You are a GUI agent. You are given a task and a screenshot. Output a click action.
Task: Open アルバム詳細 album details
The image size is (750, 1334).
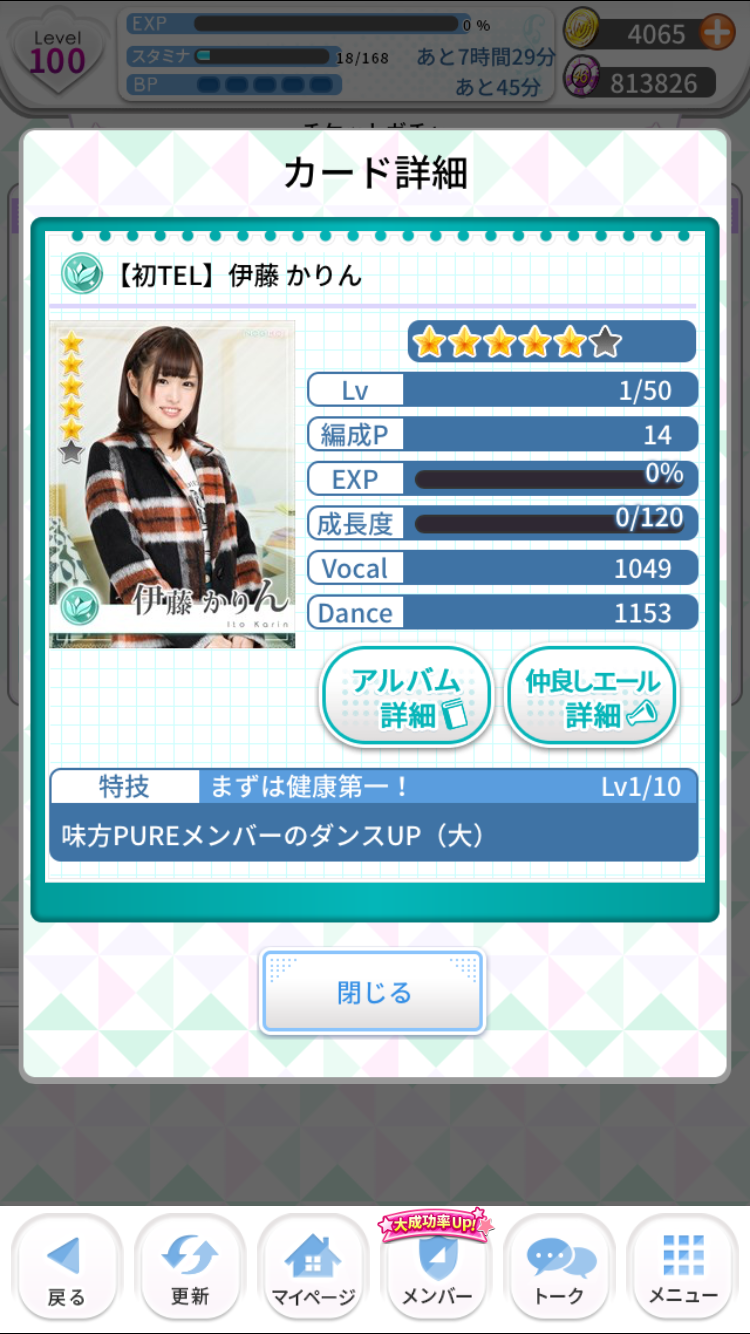(406, 696)
